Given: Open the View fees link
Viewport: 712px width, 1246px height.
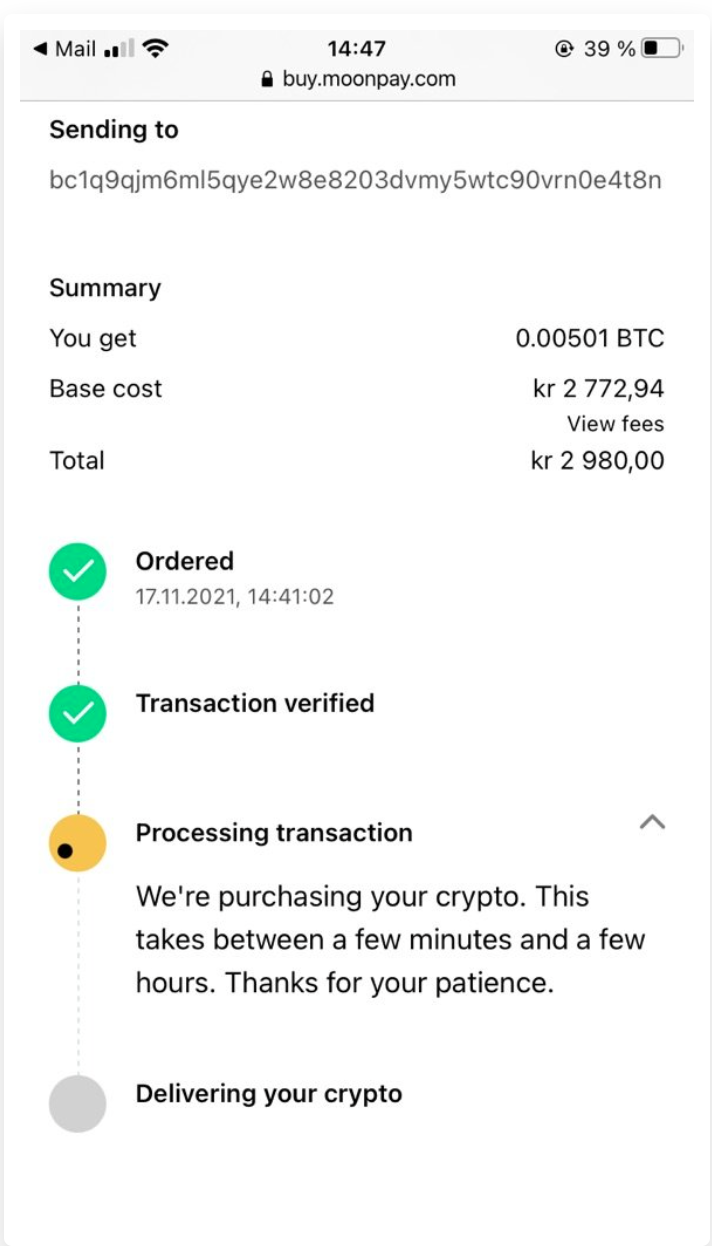Looking at the screenshot, I should [x=615, y=424].
